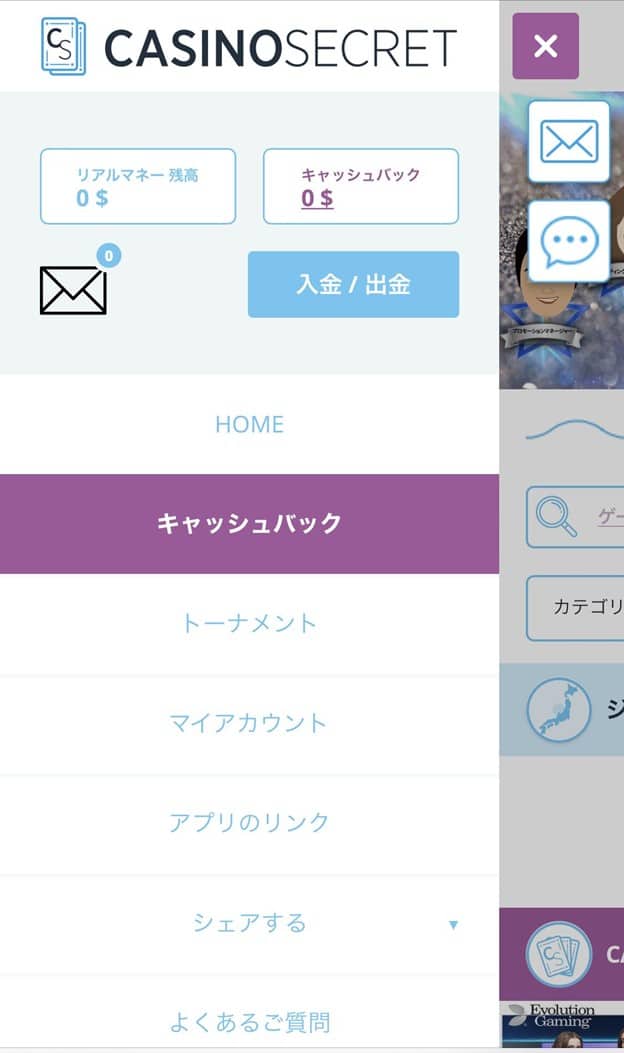Tap the floating mail icon on right
The height and width of the screenshot is (1053, 624).
tap(568, 141)
